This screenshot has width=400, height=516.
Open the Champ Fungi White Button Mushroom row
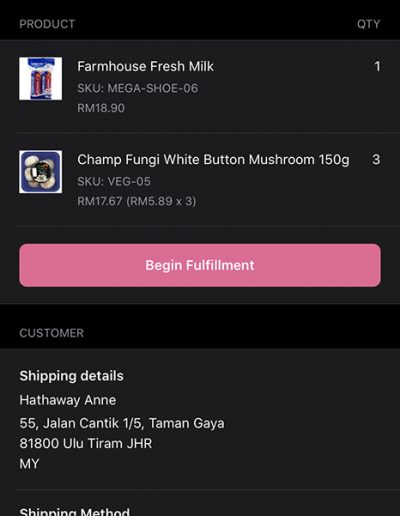[200, 180]
